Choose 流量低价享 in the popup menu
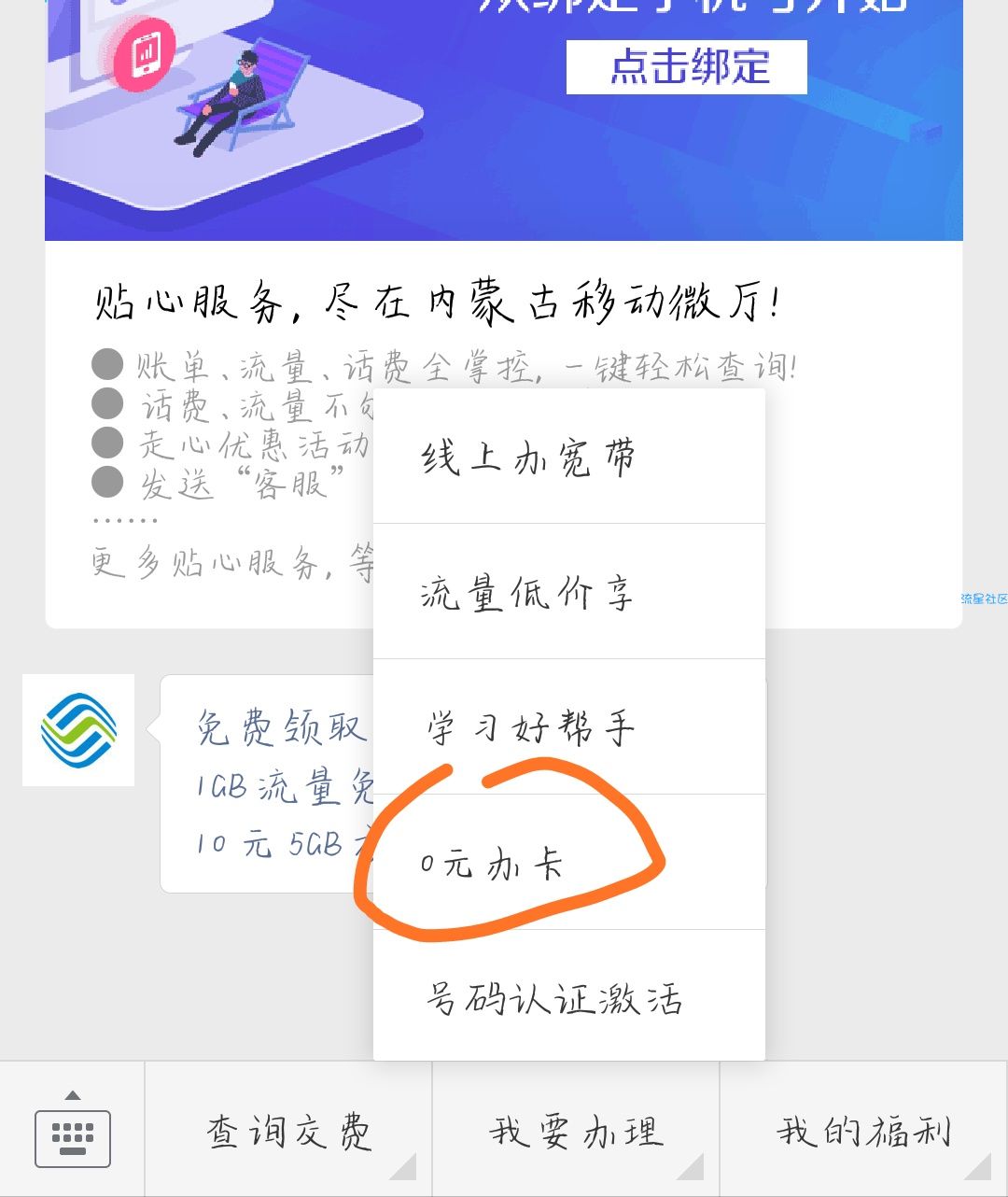The image size is (1008, 1197). (x=568, y=592)
